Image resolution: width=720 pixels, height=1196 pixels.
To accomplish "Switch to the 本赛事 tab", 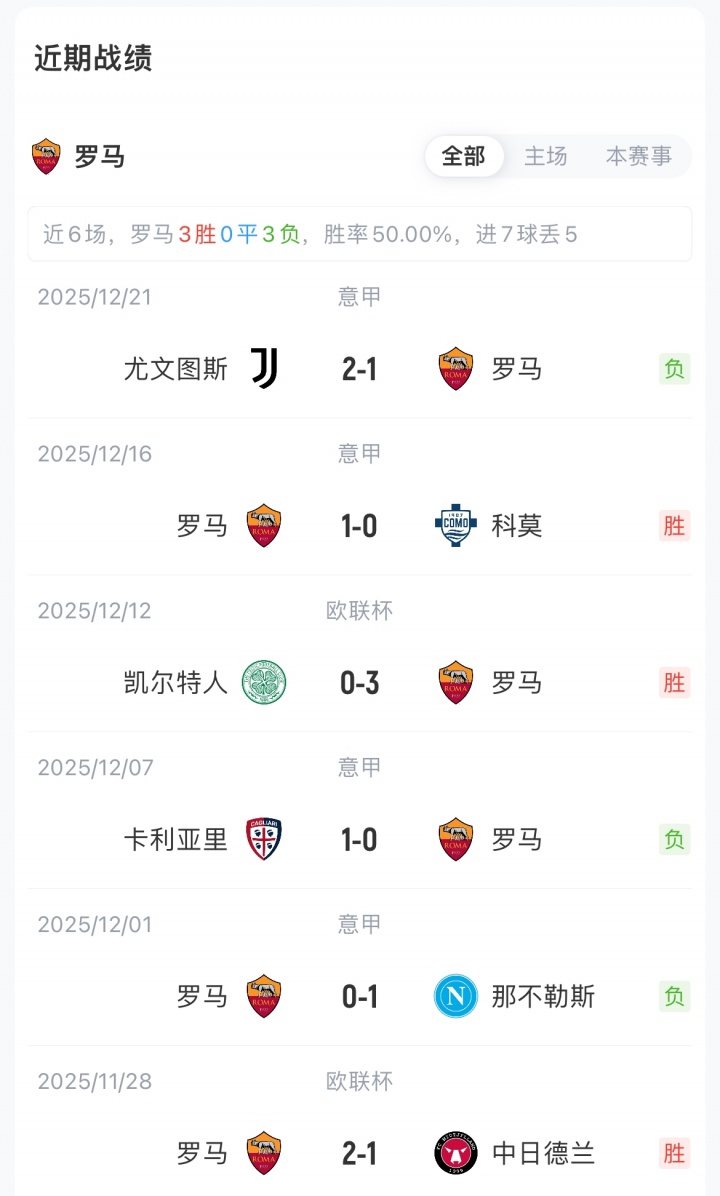I will pyautogui.click(x=639, y=157).
